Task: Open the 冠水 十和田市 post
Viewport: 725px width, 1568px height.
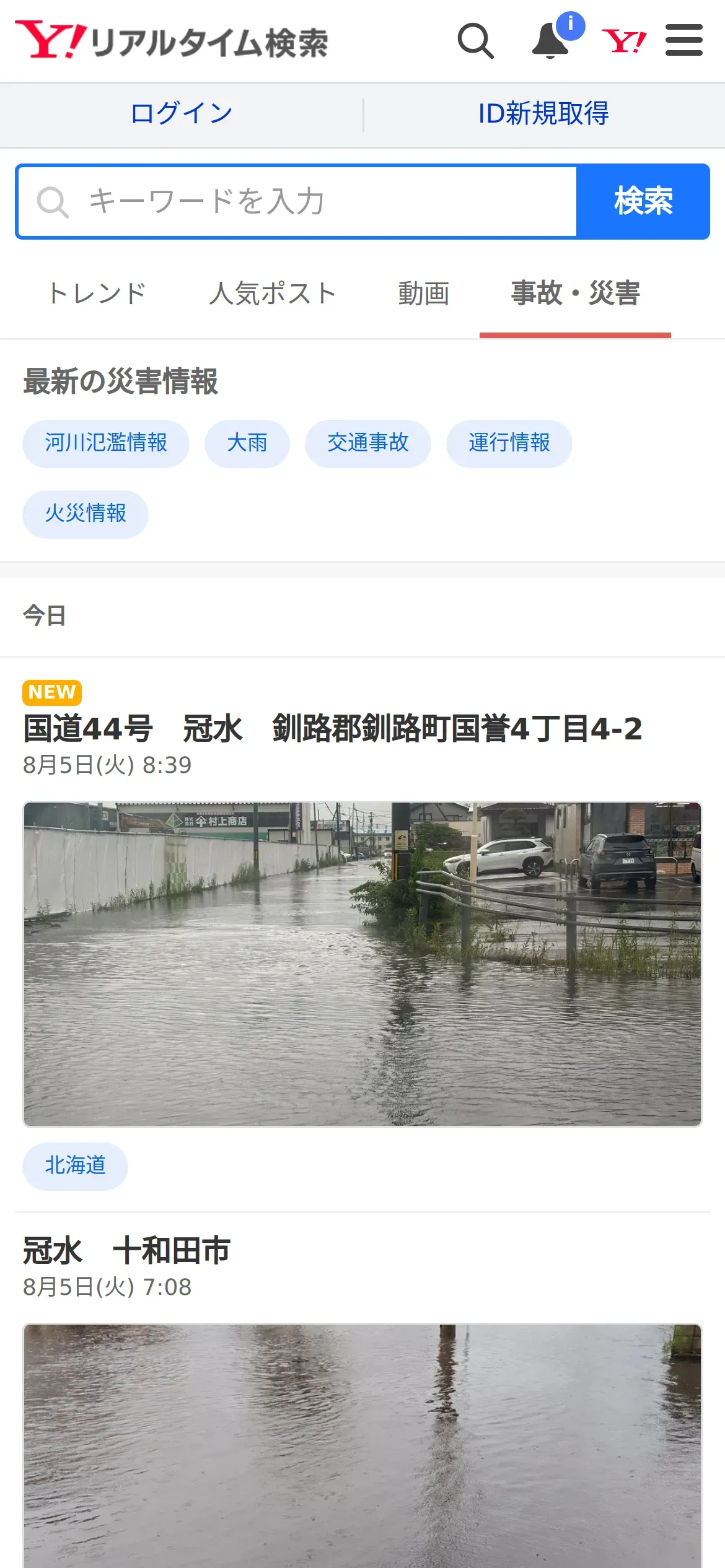Action: pos(127,1250)
